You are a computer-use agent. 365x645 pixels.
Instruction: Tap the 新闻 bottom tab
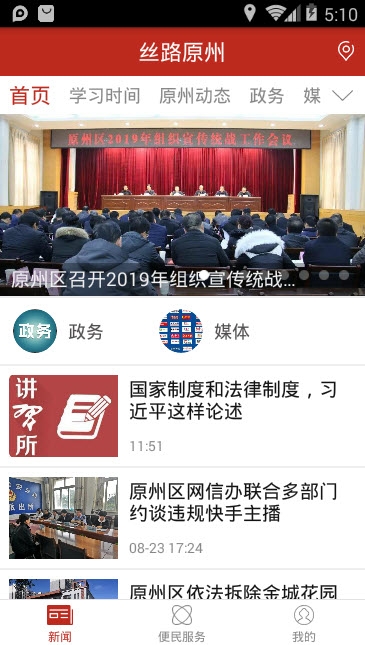[60, 623]
